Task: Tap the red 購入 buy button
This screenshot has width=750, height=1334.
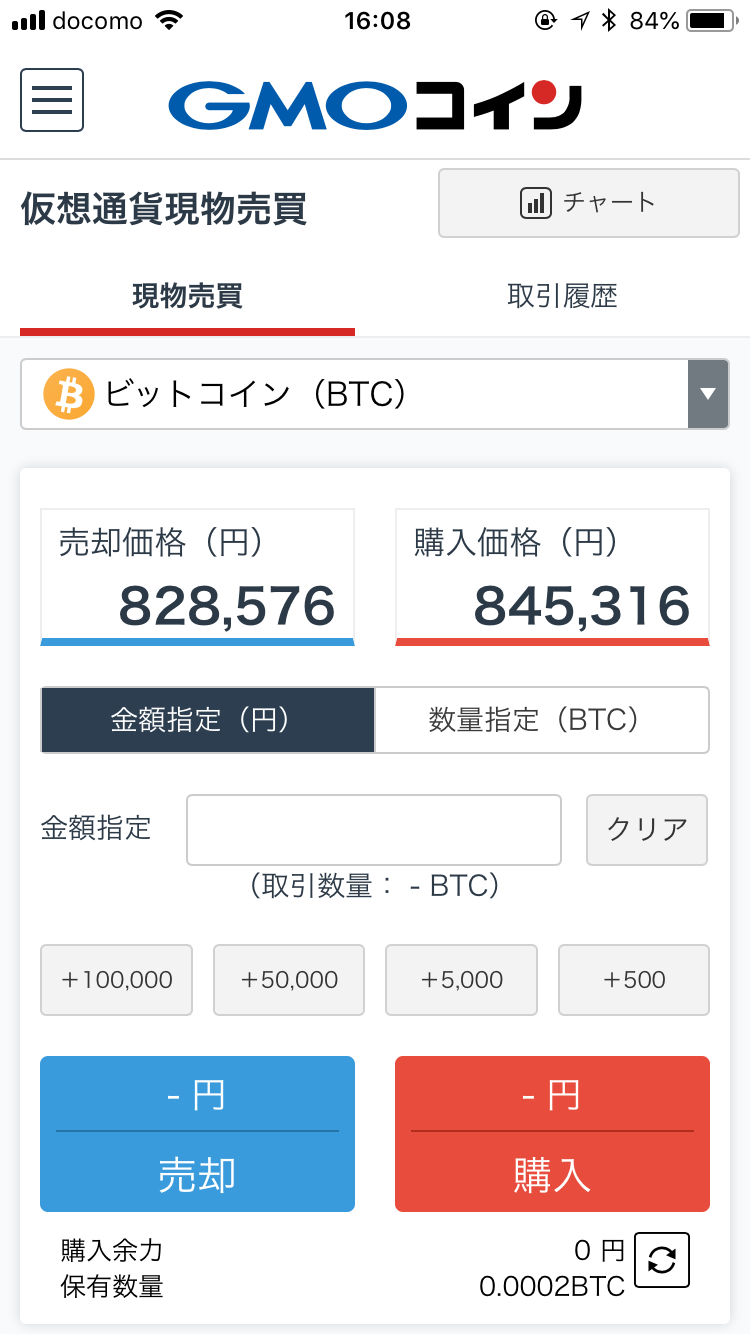Action: pyautogui.click(x=552, y=1134)
